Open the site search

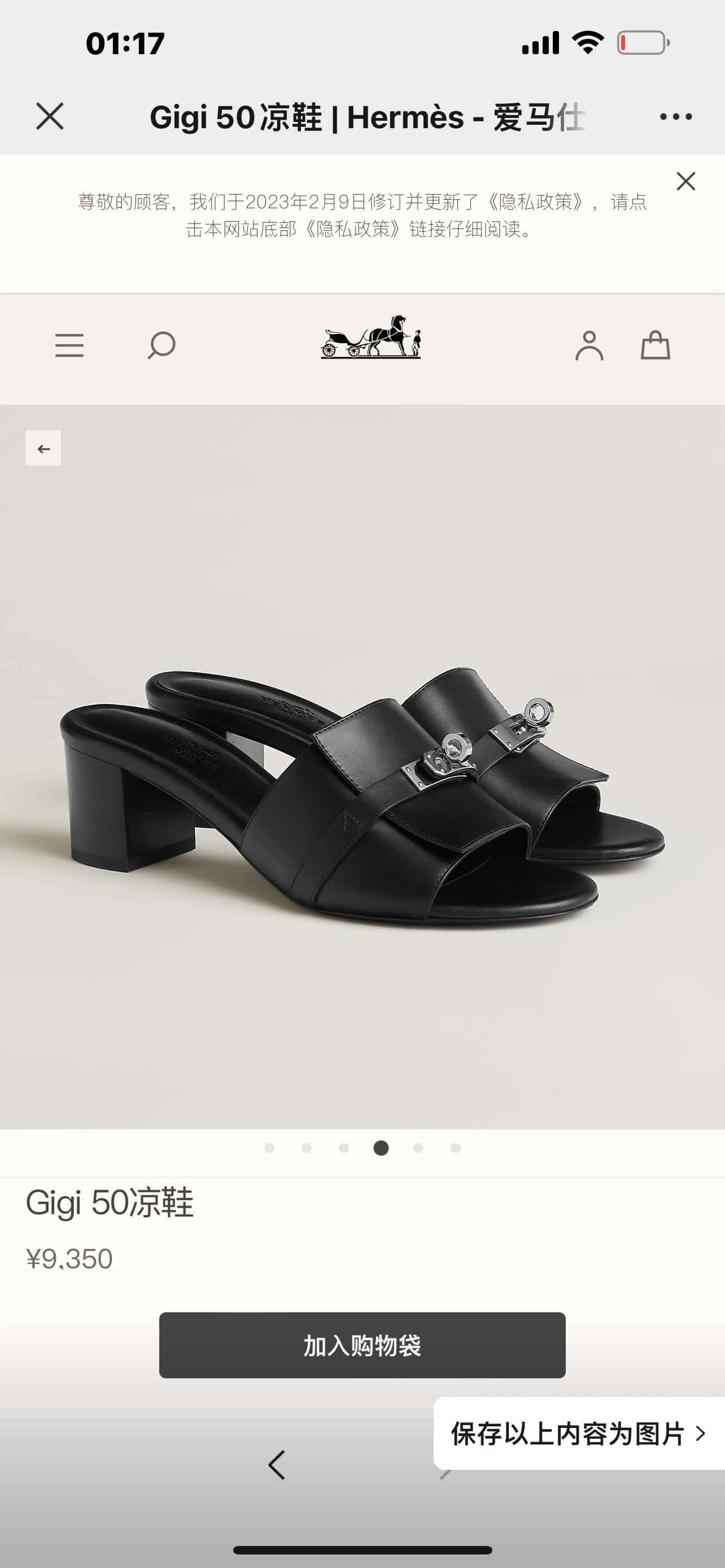(161, 345)
